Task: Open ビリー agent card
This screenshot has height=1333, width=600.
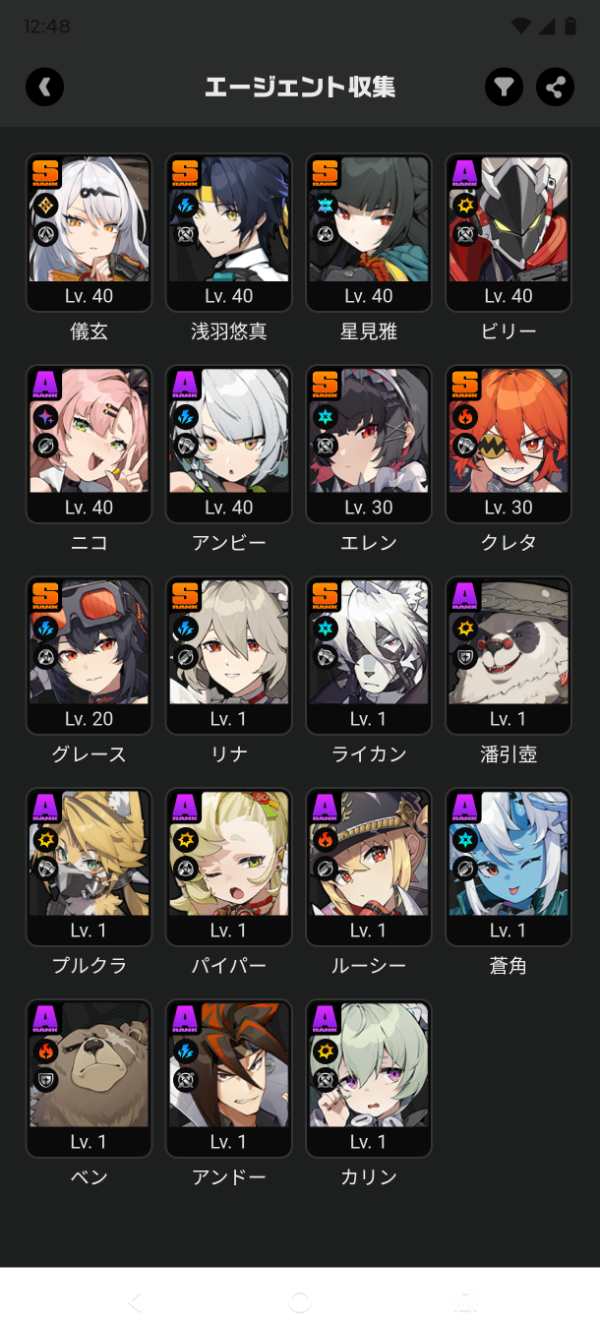Action: tap(509, 232)
